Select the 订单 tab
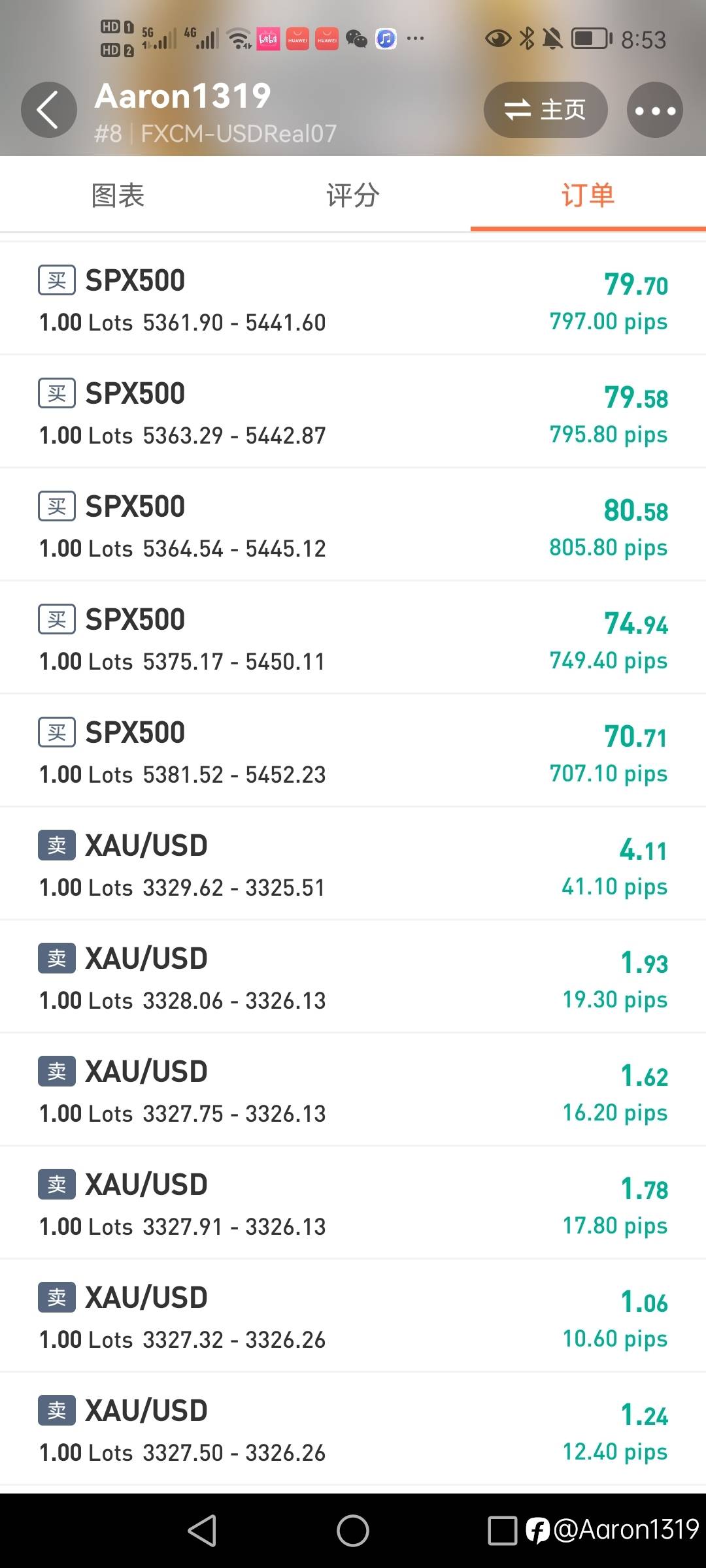This screenshot has width=706, height=1568. (588, 195)
